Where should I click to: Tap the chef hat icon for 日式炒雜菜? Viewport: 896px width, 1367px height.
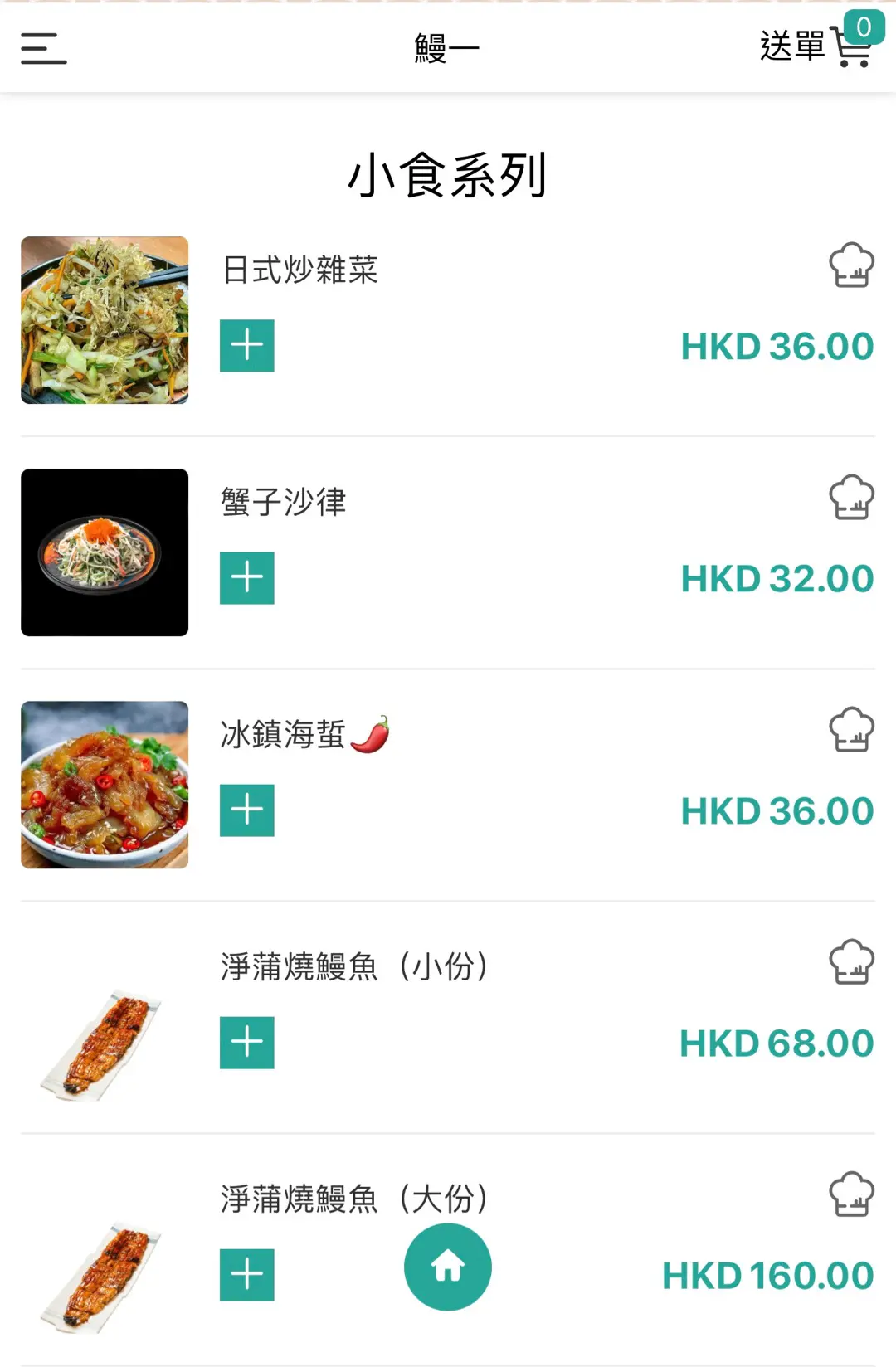pos(851,265)
